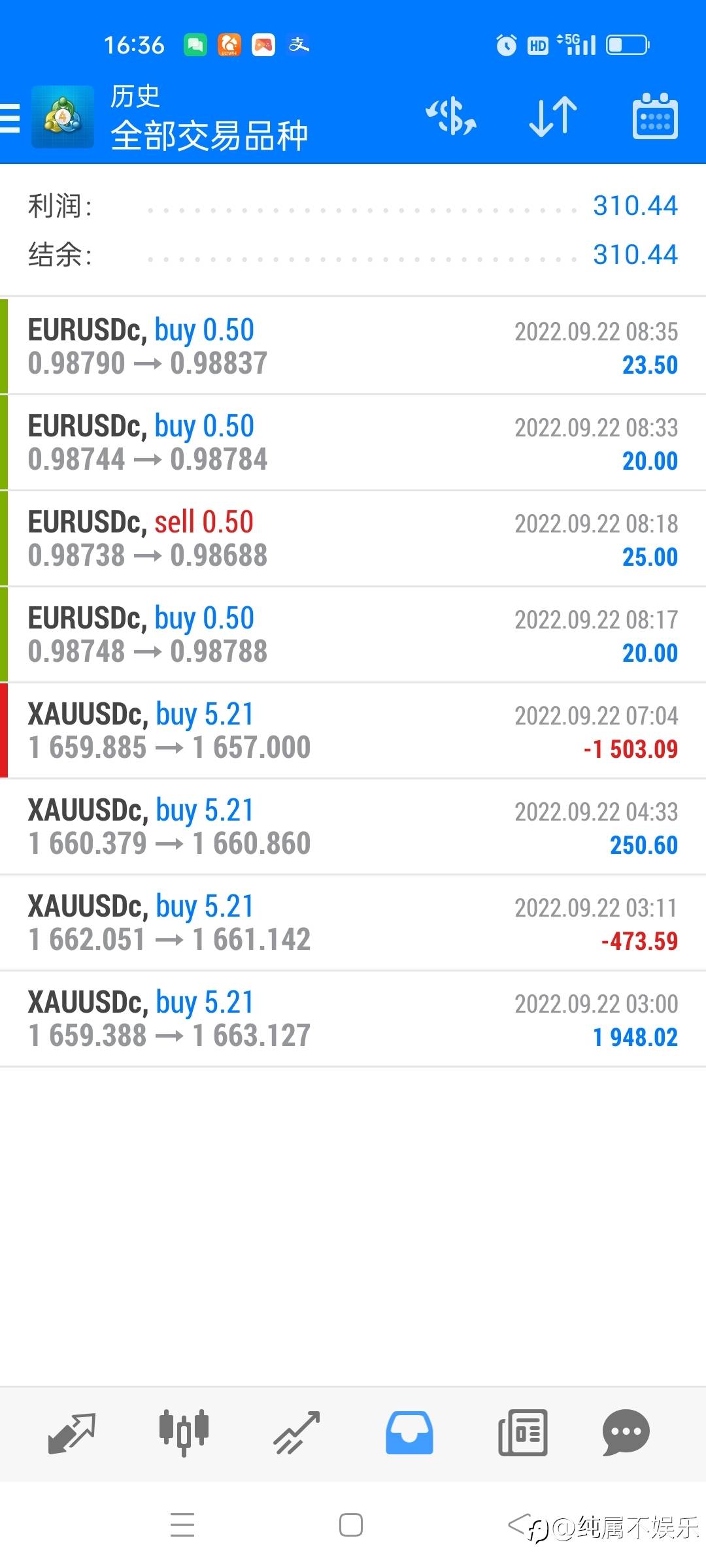The height and width of the screenshot is (1568, 706).
Task: Switch to the quotes tab
Action: click(x=72, y=1433)
